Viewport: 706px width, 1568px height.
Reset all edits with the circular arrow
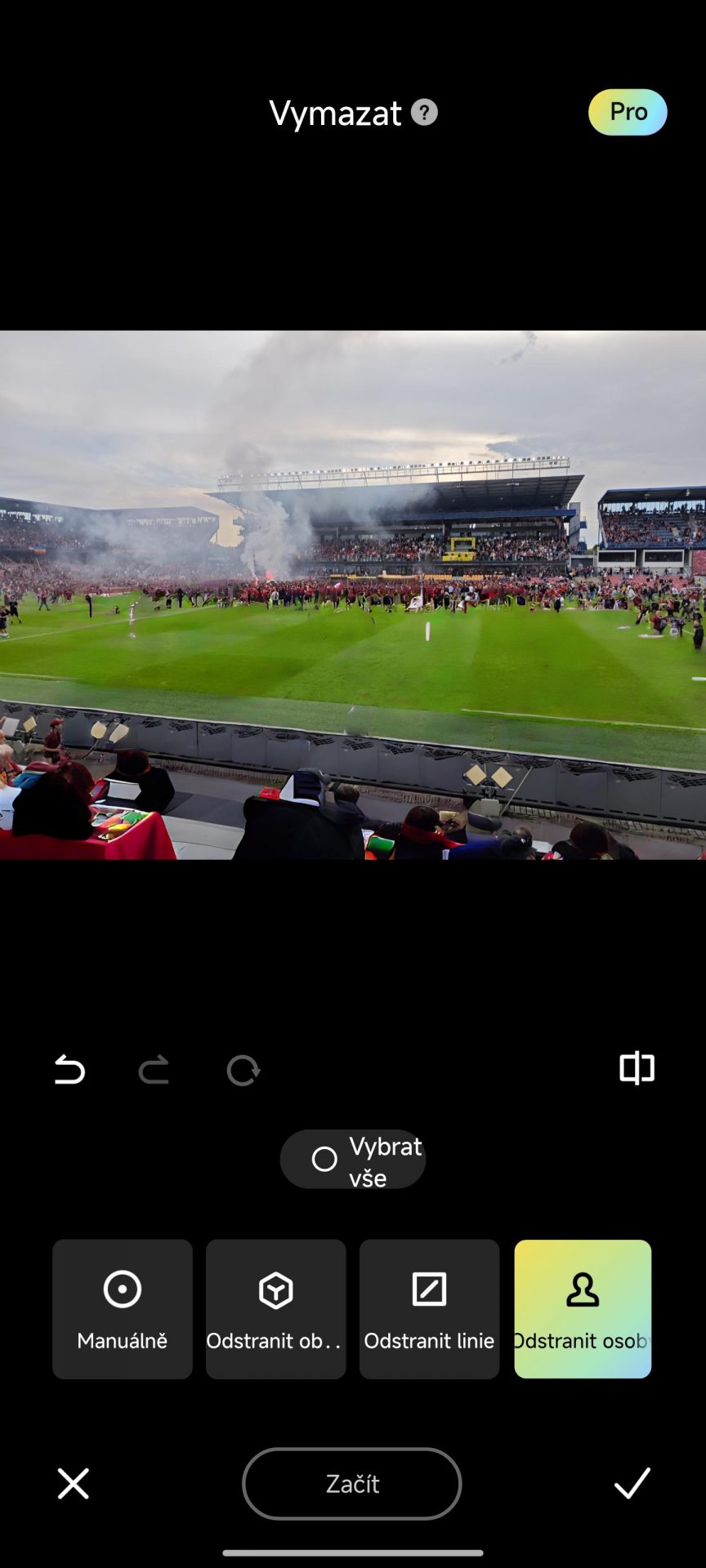pos(243,1070)
